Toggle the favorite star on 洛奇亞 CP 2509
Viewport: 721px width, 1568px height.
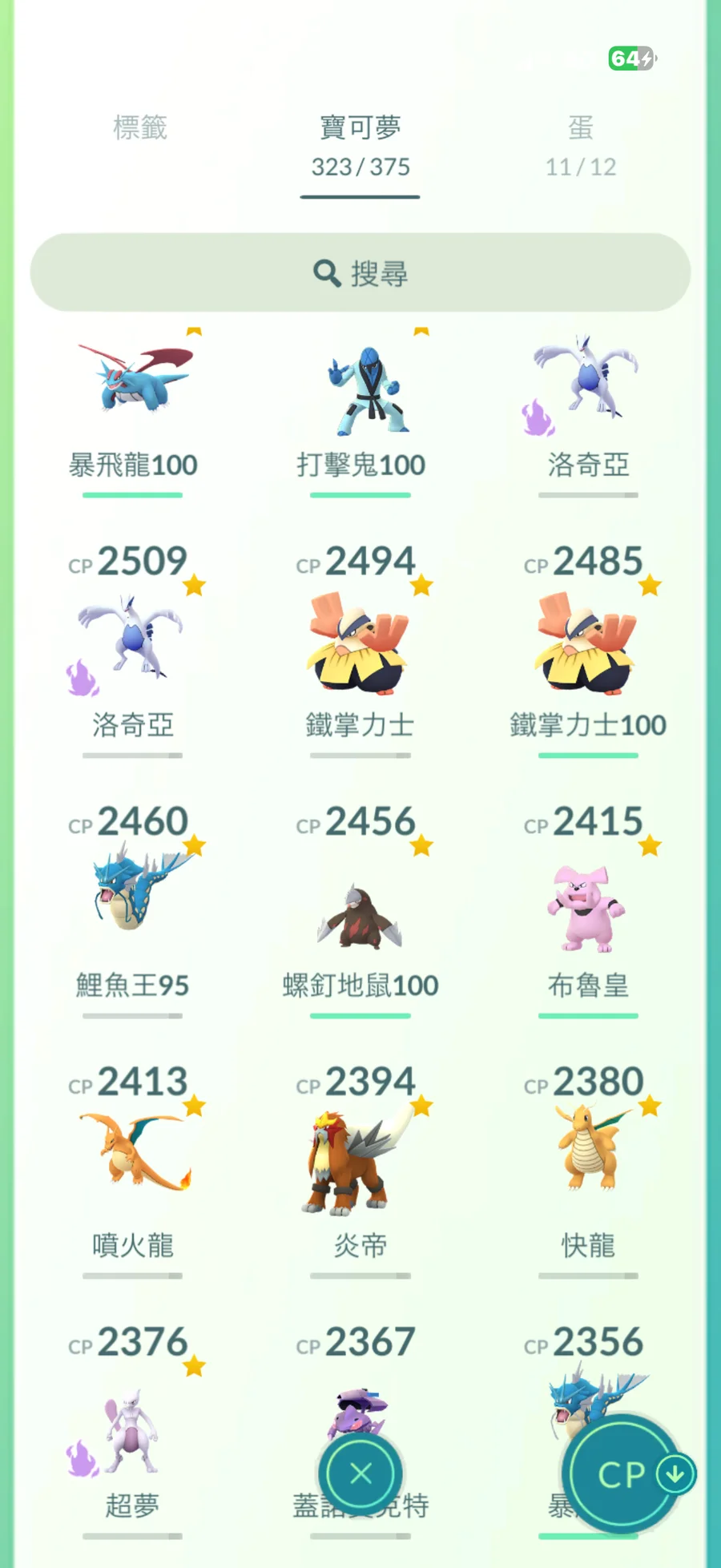click(x=194, y=584)
